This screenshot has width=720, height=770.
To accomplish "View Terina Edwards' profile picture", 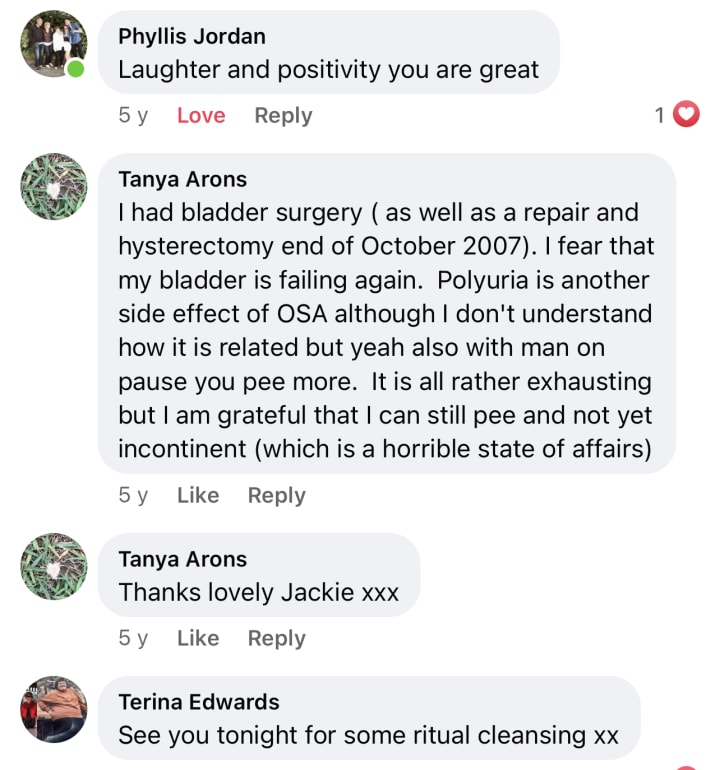I will tap(54, 709).
